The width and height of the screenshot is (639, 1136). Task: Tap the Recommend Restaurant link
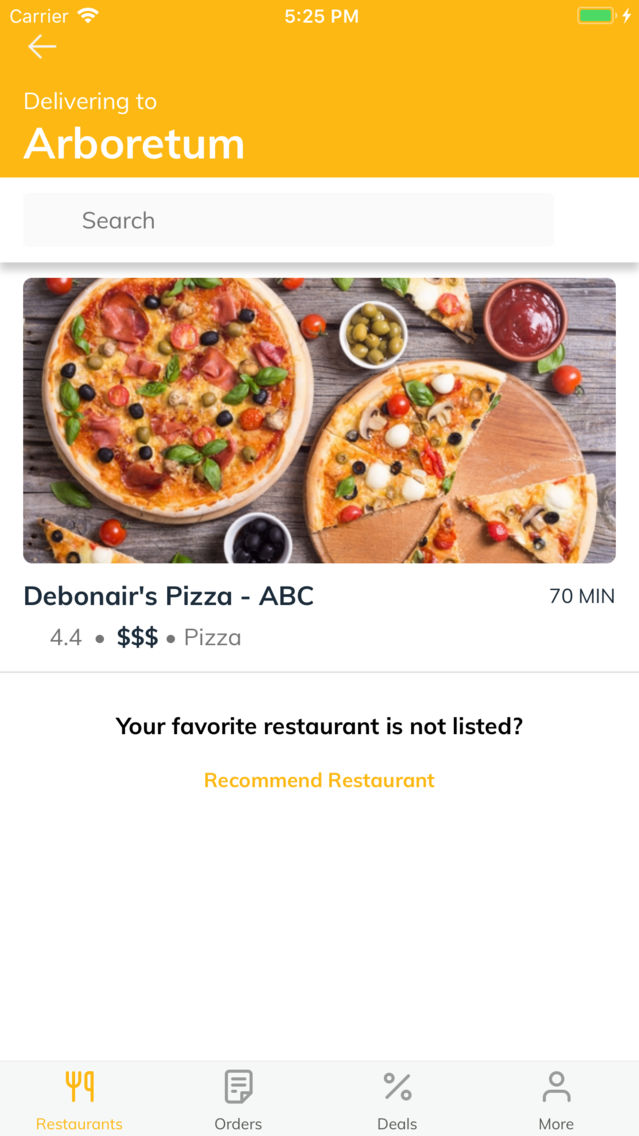coord(319,780)
